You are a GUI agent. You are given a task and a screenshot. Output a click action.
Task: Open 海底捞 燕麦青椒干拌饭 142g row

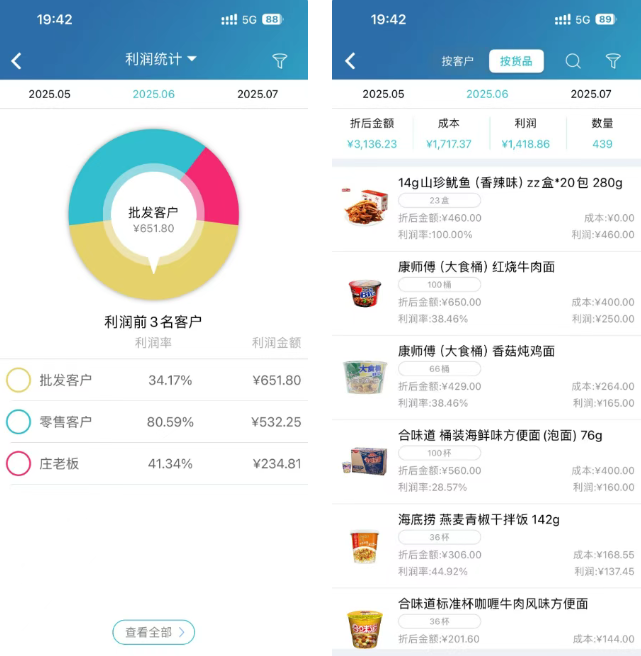(x=487, y=544)
